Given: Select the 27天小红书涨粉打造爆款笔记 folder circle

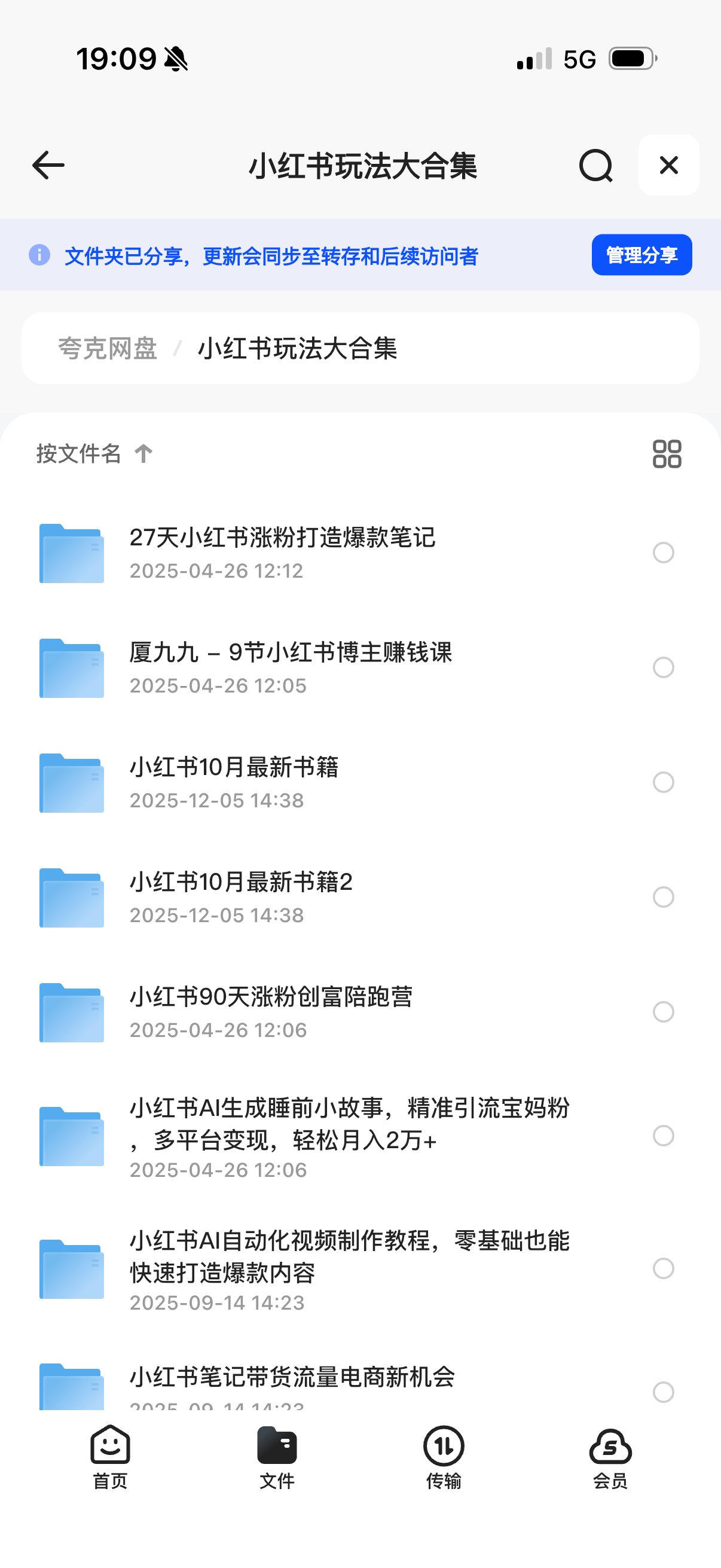Looking at the screenshot, I should point(663,553).
